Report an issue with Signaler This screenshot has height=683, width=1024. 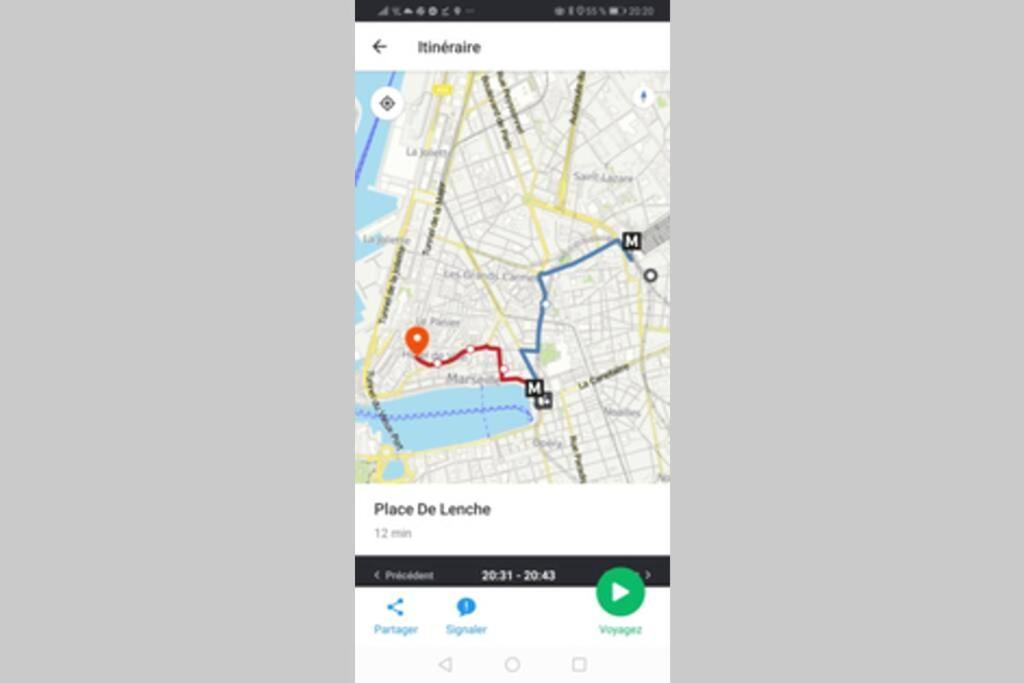[x=466, y=615]
